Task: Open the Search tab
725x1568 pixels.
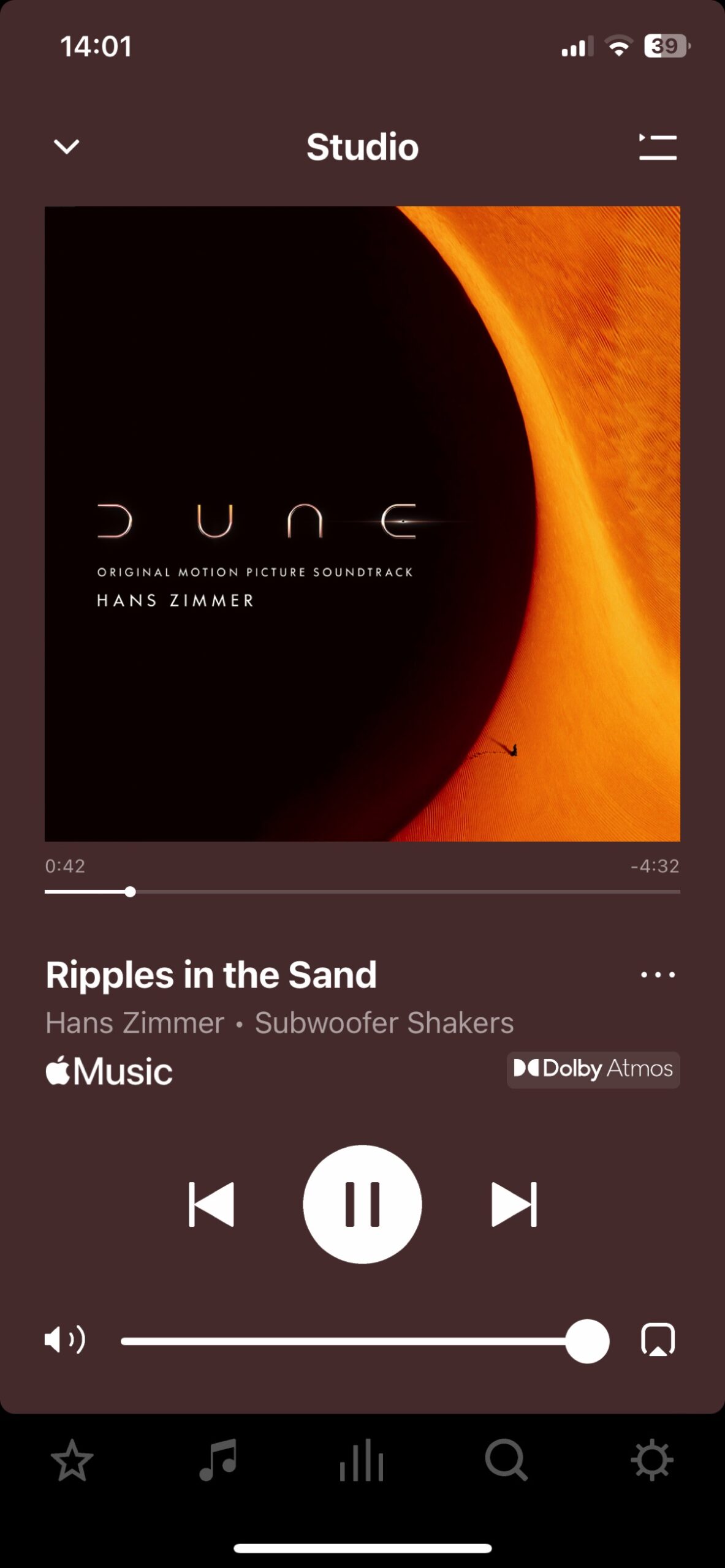Action: click(x=506, y=1461)
